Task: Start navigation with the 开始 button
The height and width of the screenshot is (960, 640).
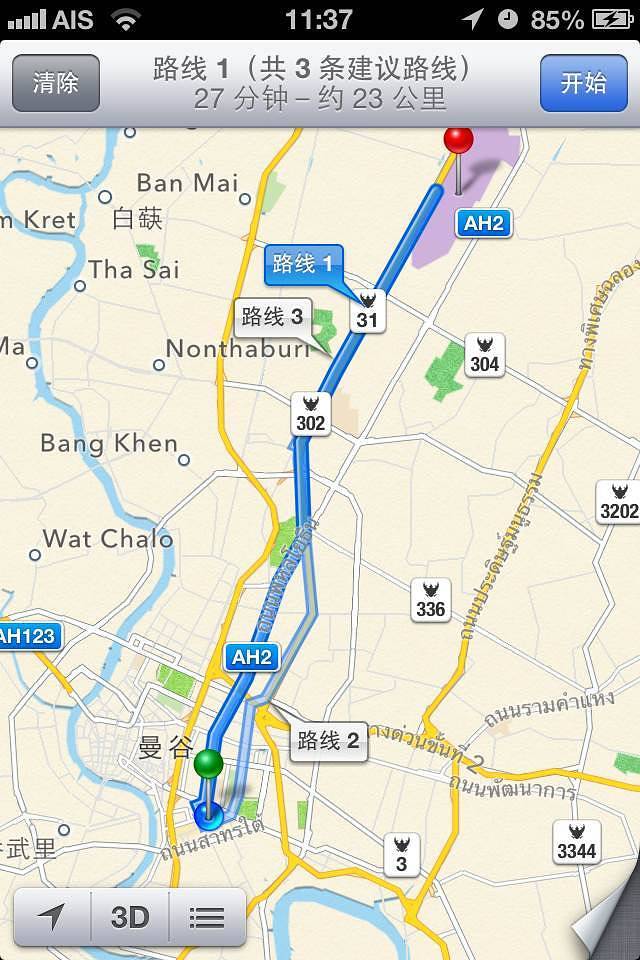Action: click(583, 83)
